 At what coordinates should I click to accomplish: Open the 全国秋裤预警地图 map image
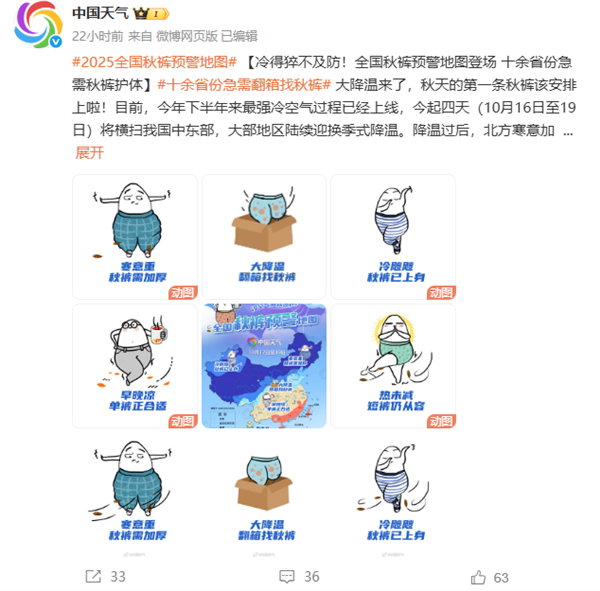(x=264, y=366)
